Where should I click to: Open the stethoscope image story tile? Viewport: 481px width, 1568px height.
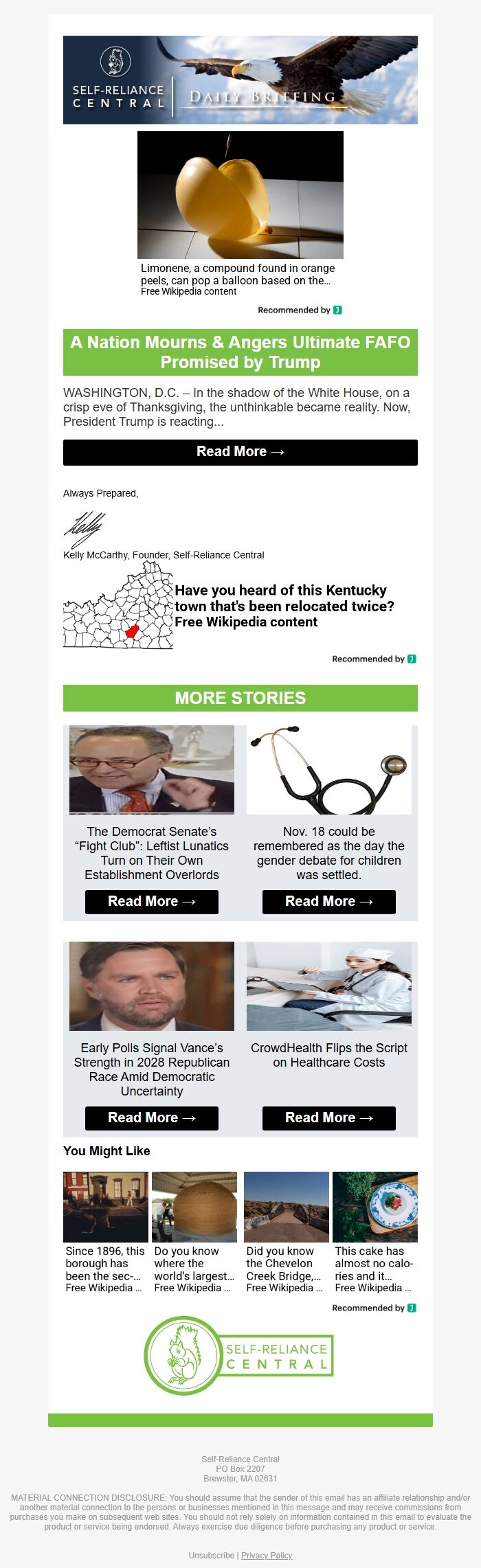328,770
